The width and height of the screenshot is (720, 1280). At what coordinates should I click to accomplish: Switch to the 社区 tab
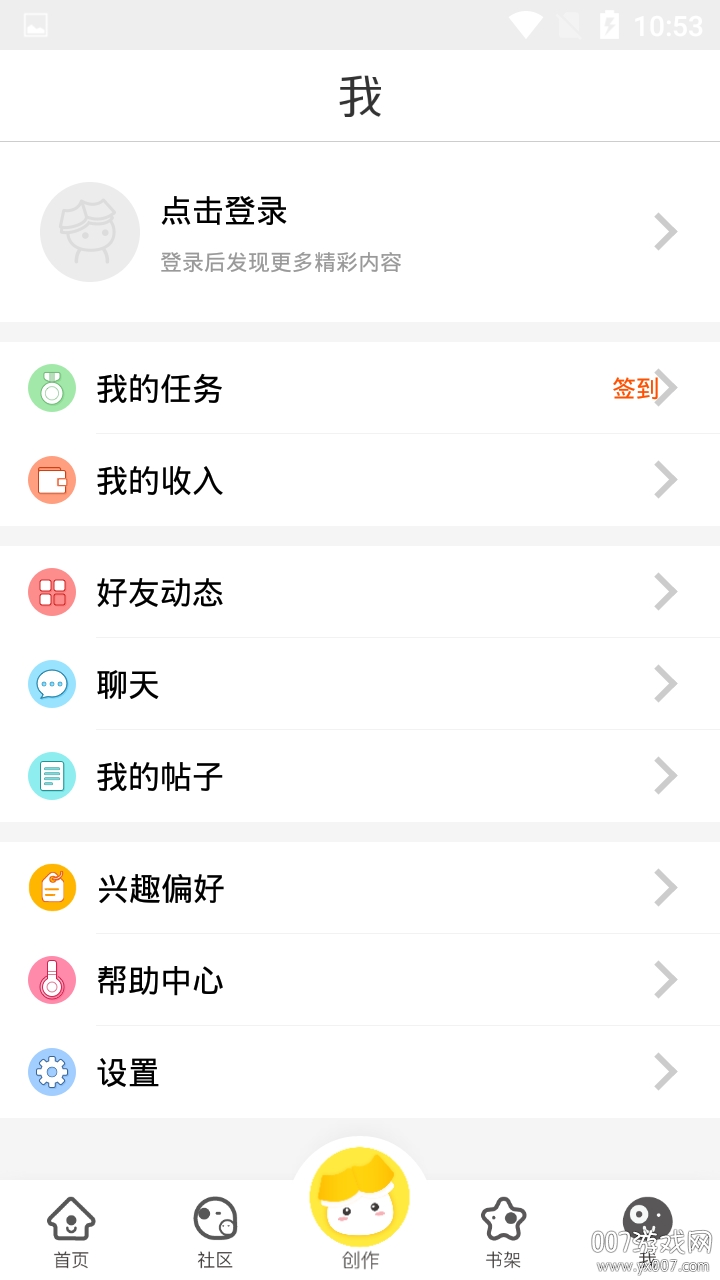215,1230
